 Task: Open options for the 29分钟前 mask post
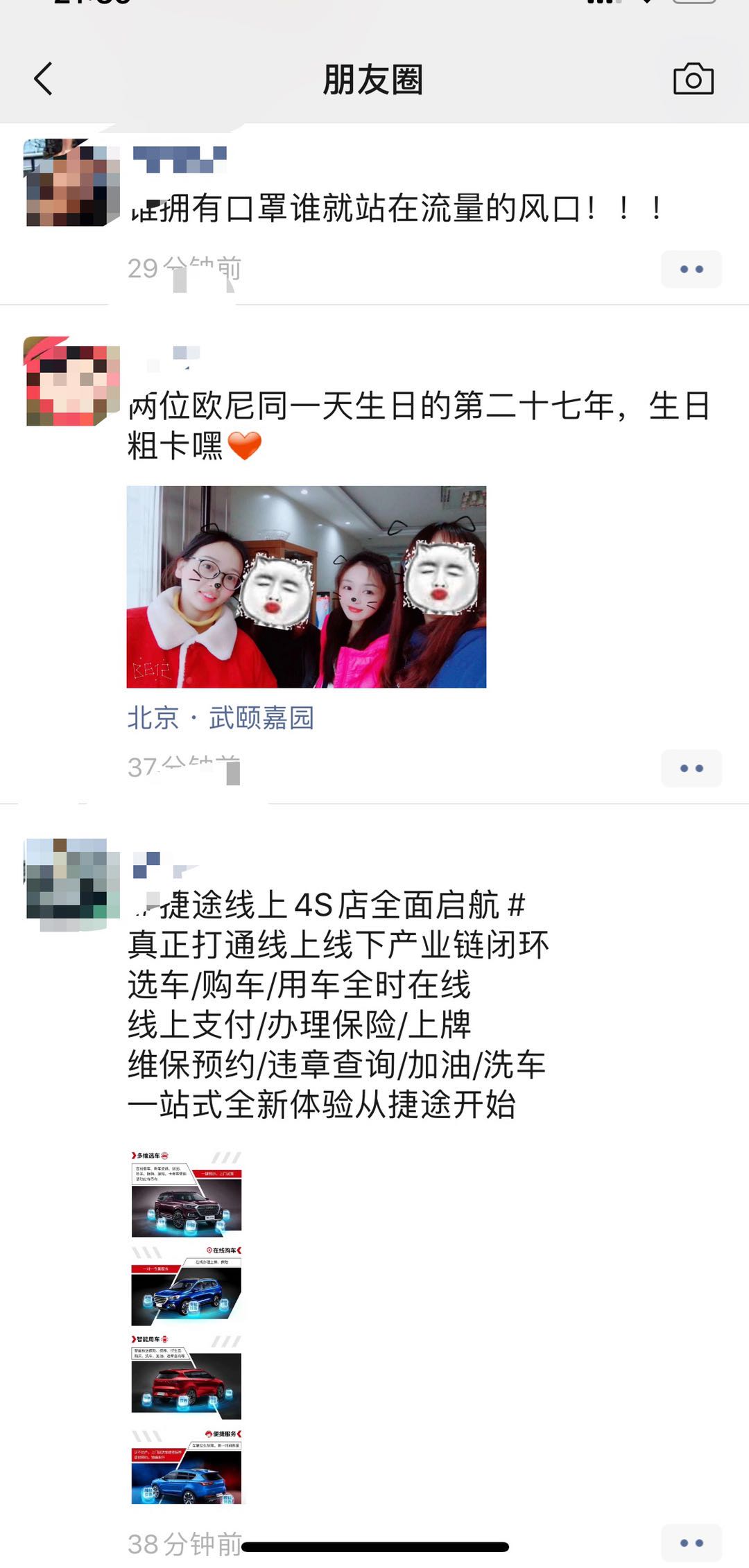coord(691,269)
